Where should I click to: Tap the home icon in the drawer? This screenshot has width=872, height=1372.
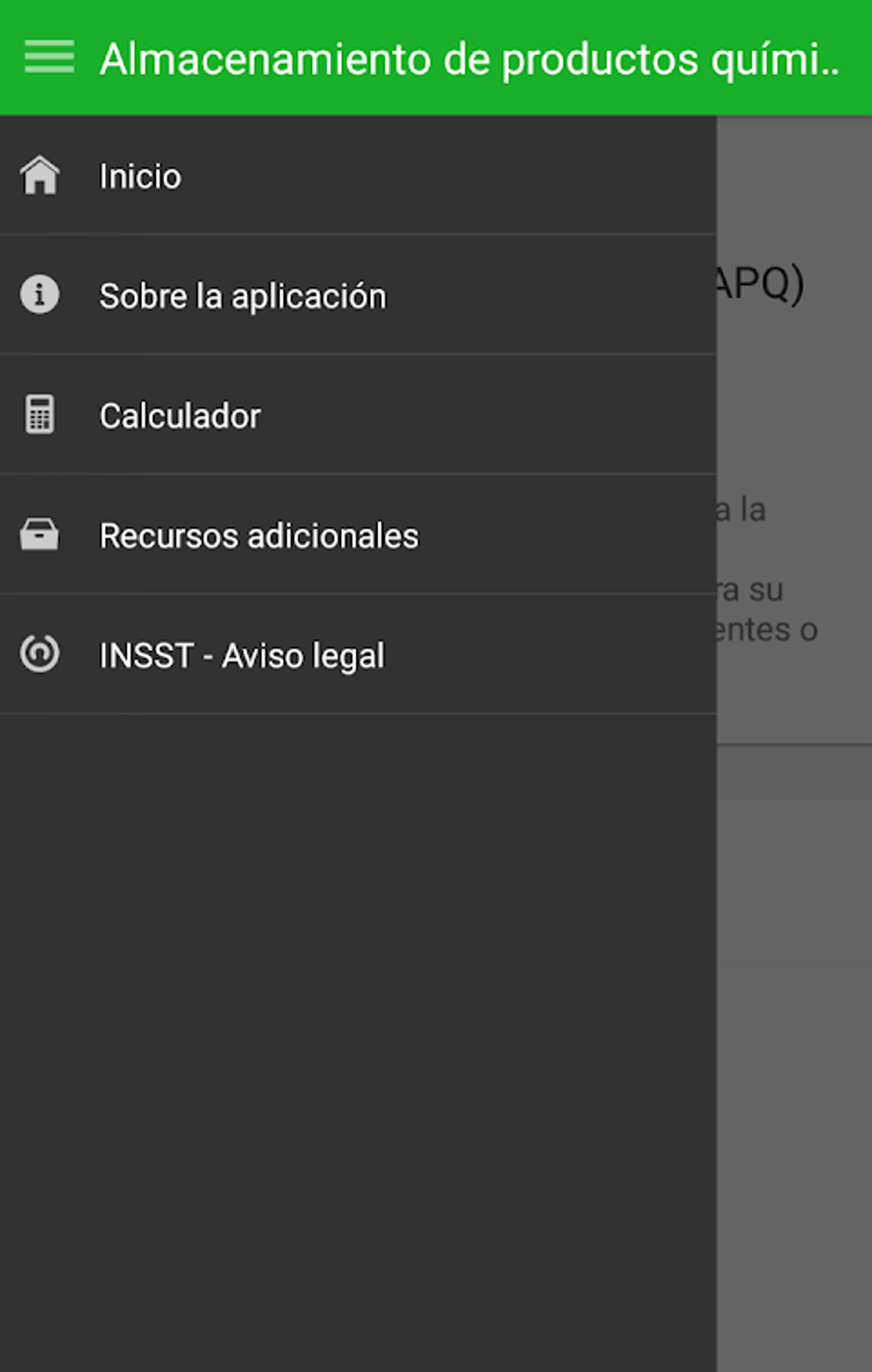39,176
